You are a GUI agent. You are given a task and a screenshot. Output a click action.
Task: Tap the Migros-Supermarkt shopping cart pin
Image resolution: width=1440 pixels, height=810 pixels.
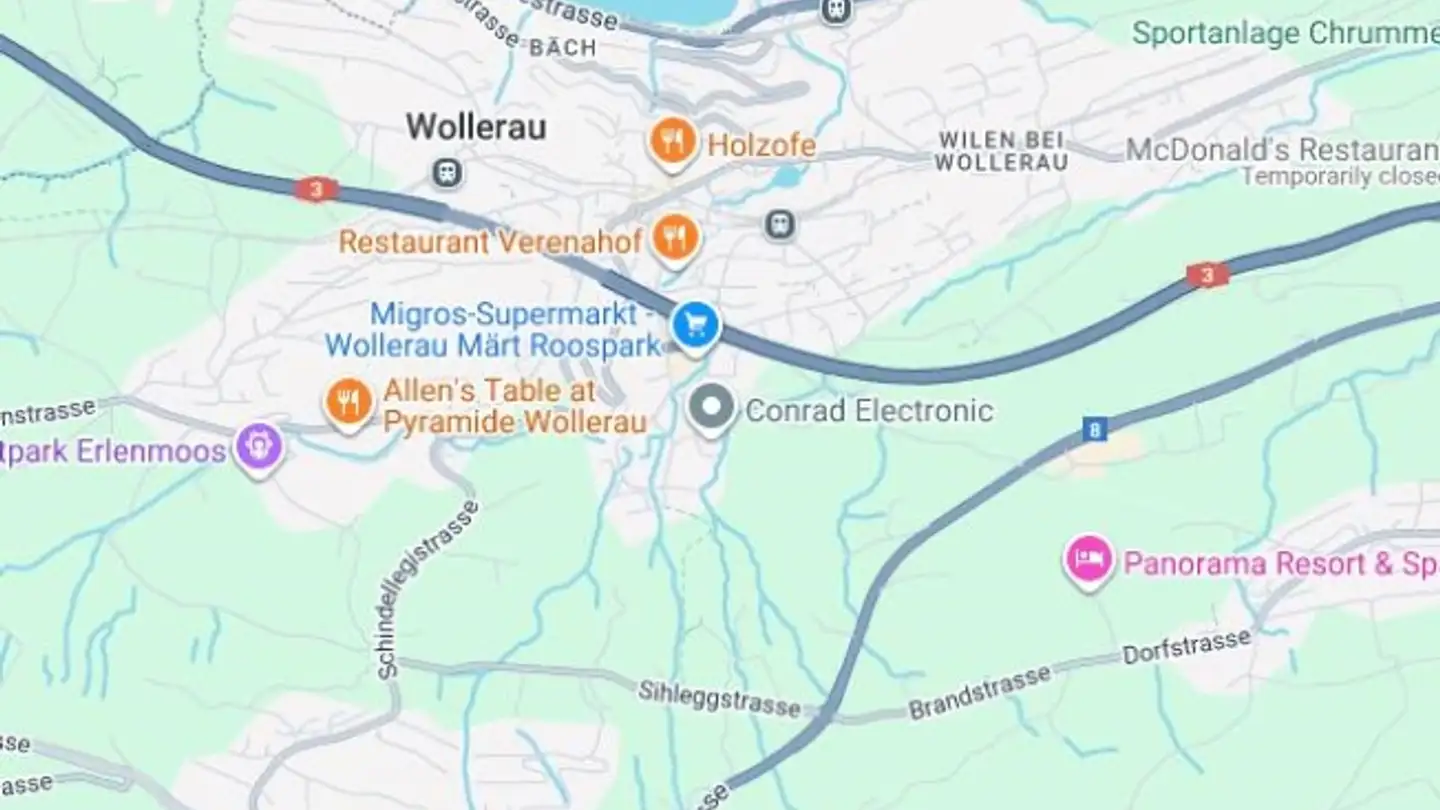pos(695,325)
